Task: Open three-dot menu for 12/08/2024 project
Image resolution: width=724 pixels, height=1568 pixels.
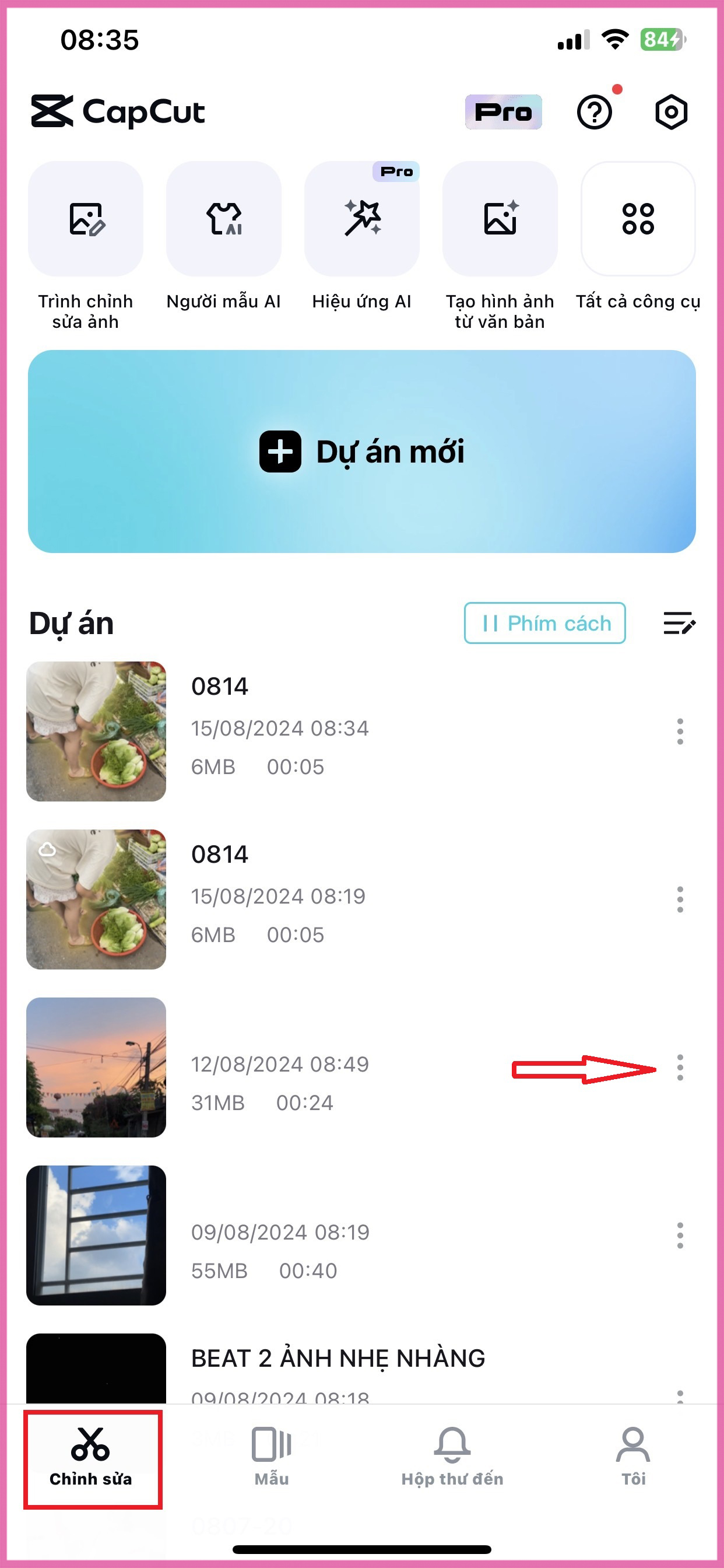Action: (680, 1067)
